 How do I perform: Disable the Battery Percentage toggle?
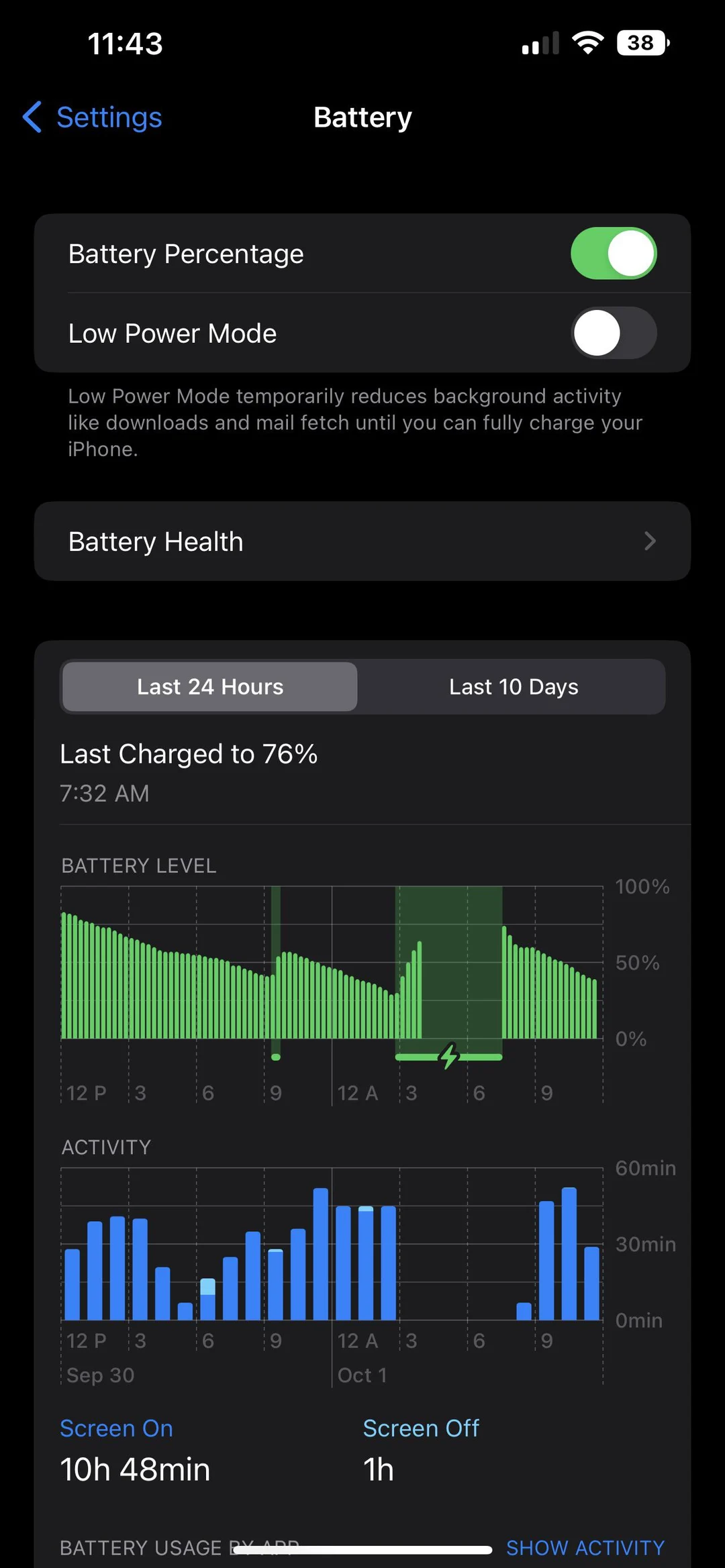point(612,253)
